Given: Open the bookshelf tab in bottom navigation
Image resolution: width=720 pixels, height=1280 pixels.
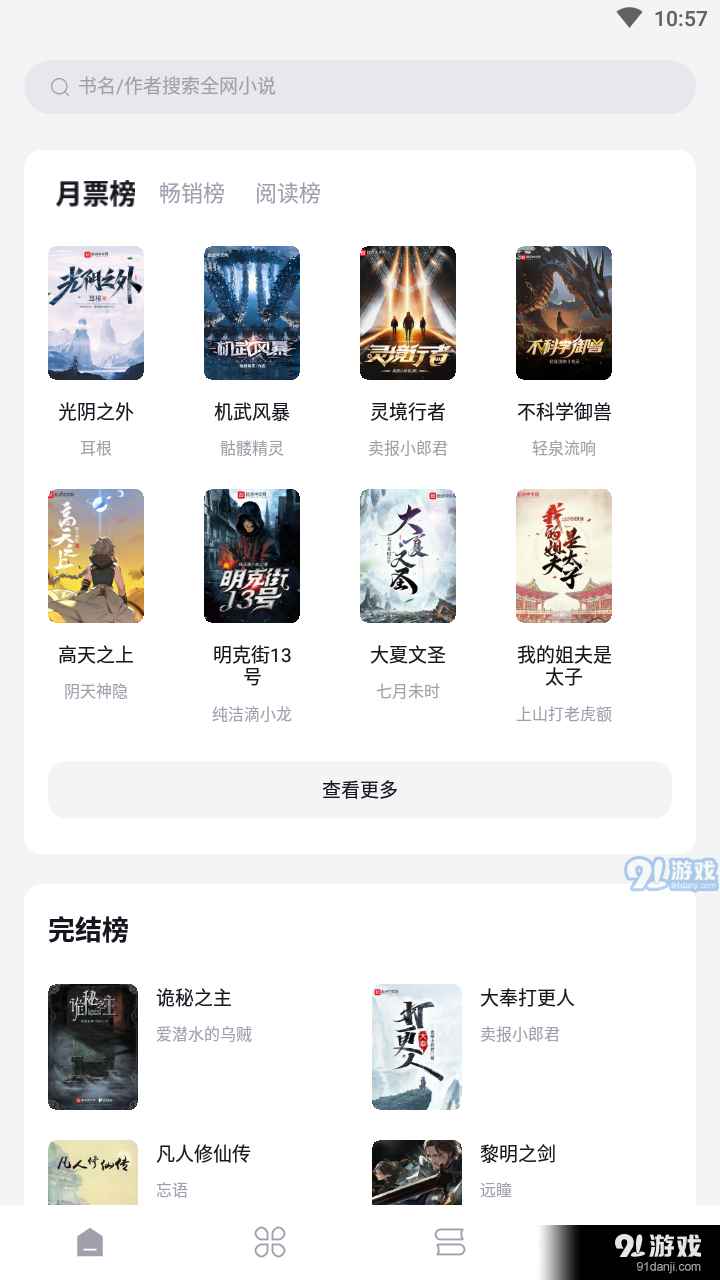Looking at the screenshot, I should pyautogui.click(x=450, y=1242).
